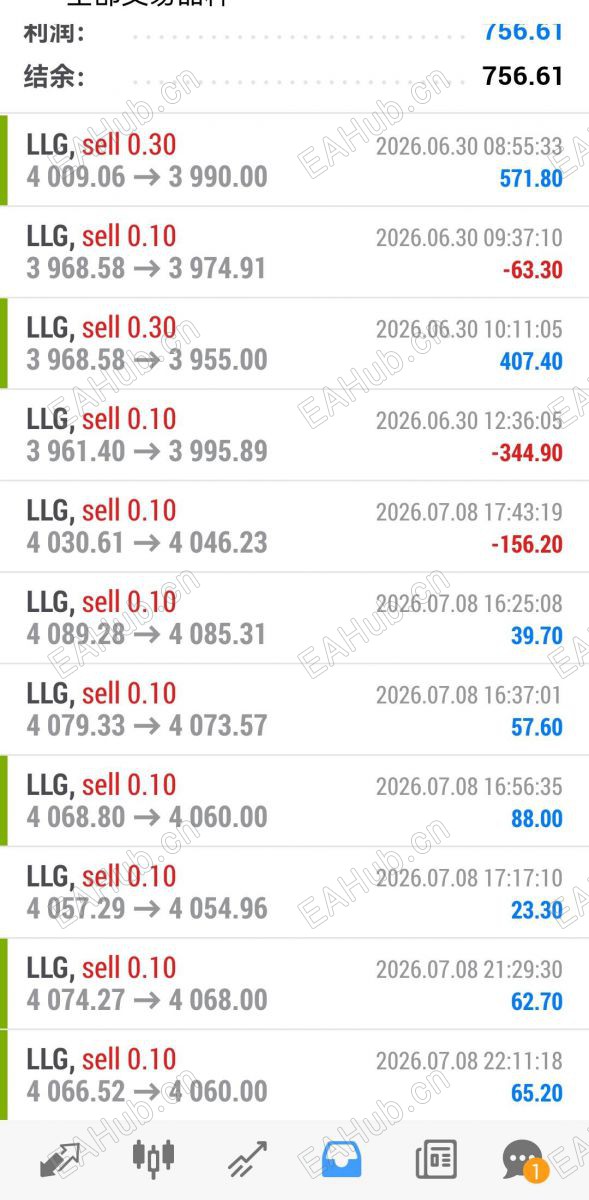Expand the trade closed at 21:29:30
The width and height of the screenshot is (589, 1200).
[x=294, y=984]
